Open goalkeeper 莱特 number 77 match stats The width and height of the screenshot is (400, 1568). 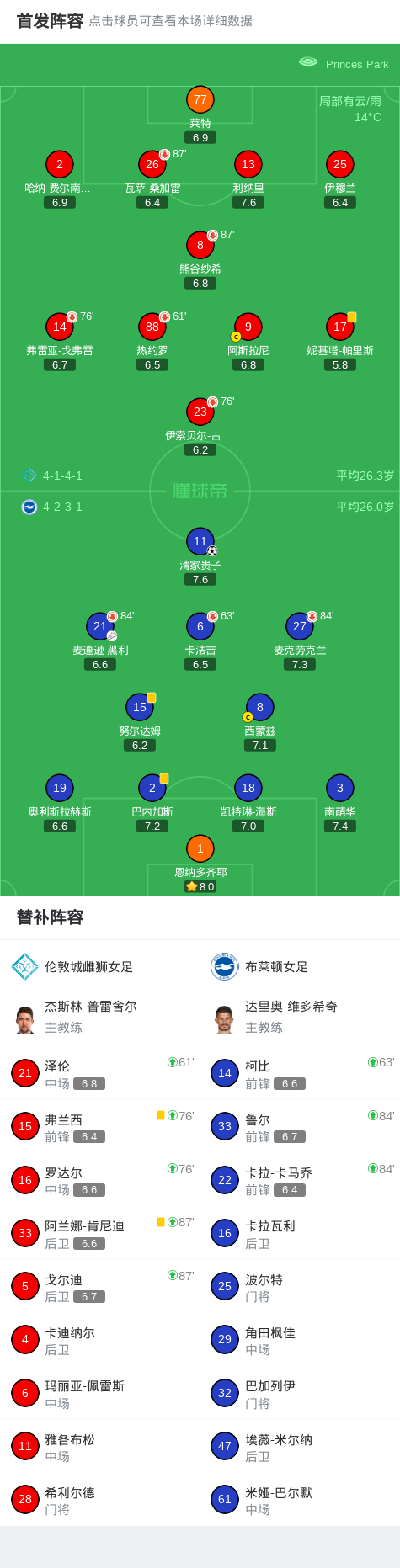(x=200, y=114)
